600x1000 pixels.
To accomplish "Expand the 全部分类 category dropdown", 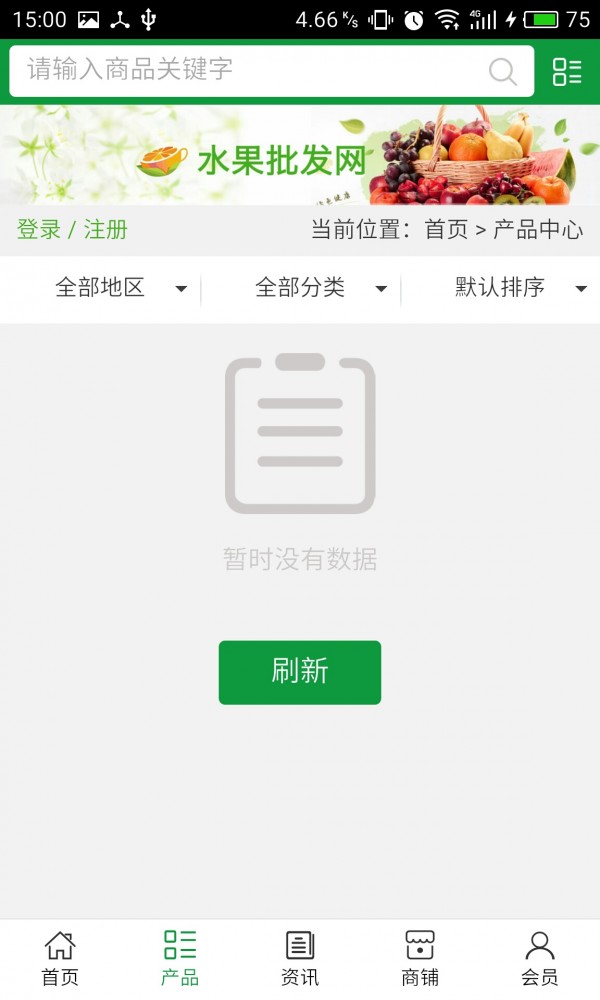I will [x=320, y=288].
